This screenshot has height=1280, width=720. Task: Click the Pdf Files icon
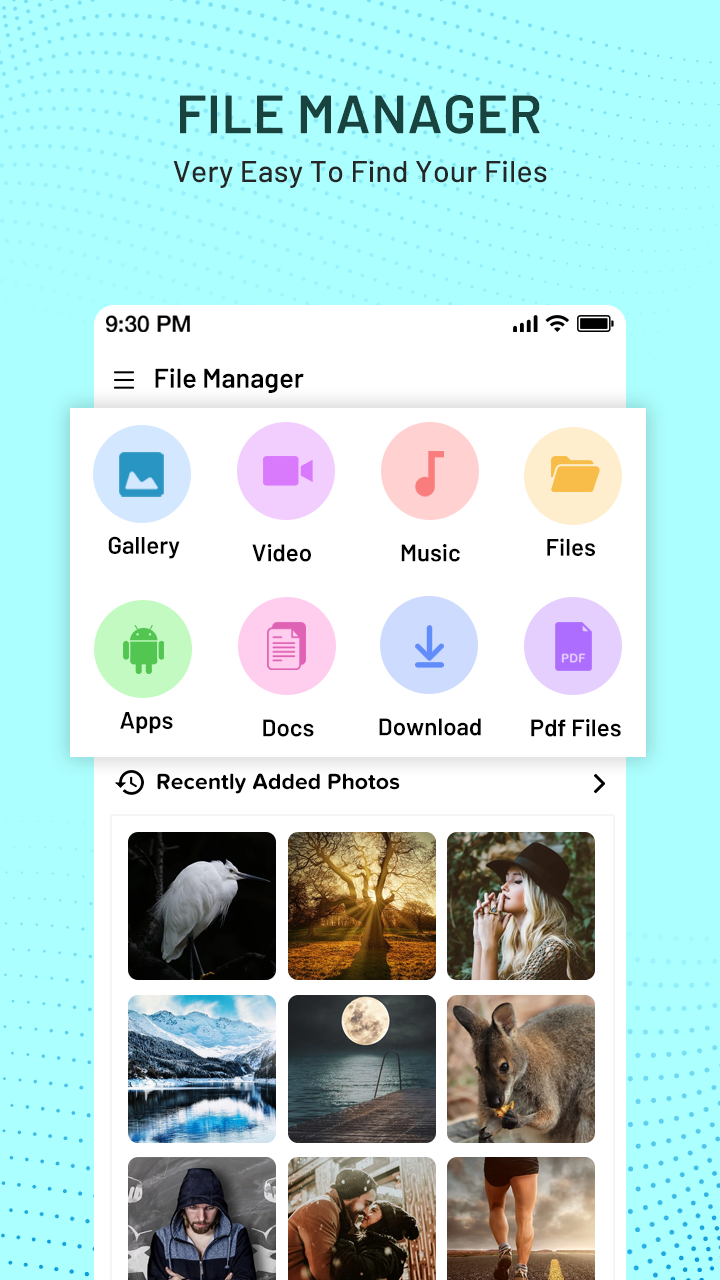[x=573, y=647]
